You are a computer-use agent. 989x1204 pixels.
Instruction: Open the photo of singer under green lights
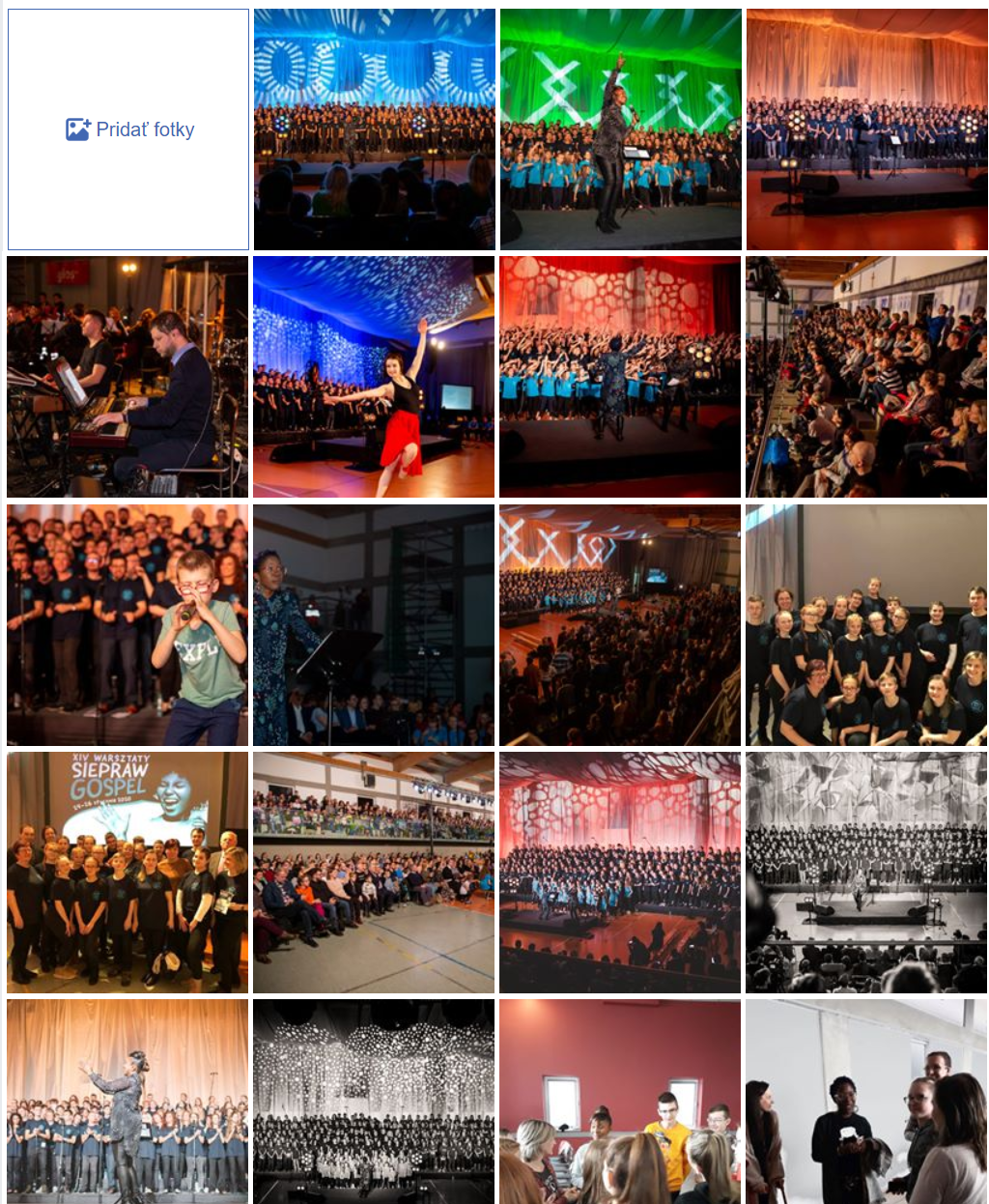click(620, 129)
